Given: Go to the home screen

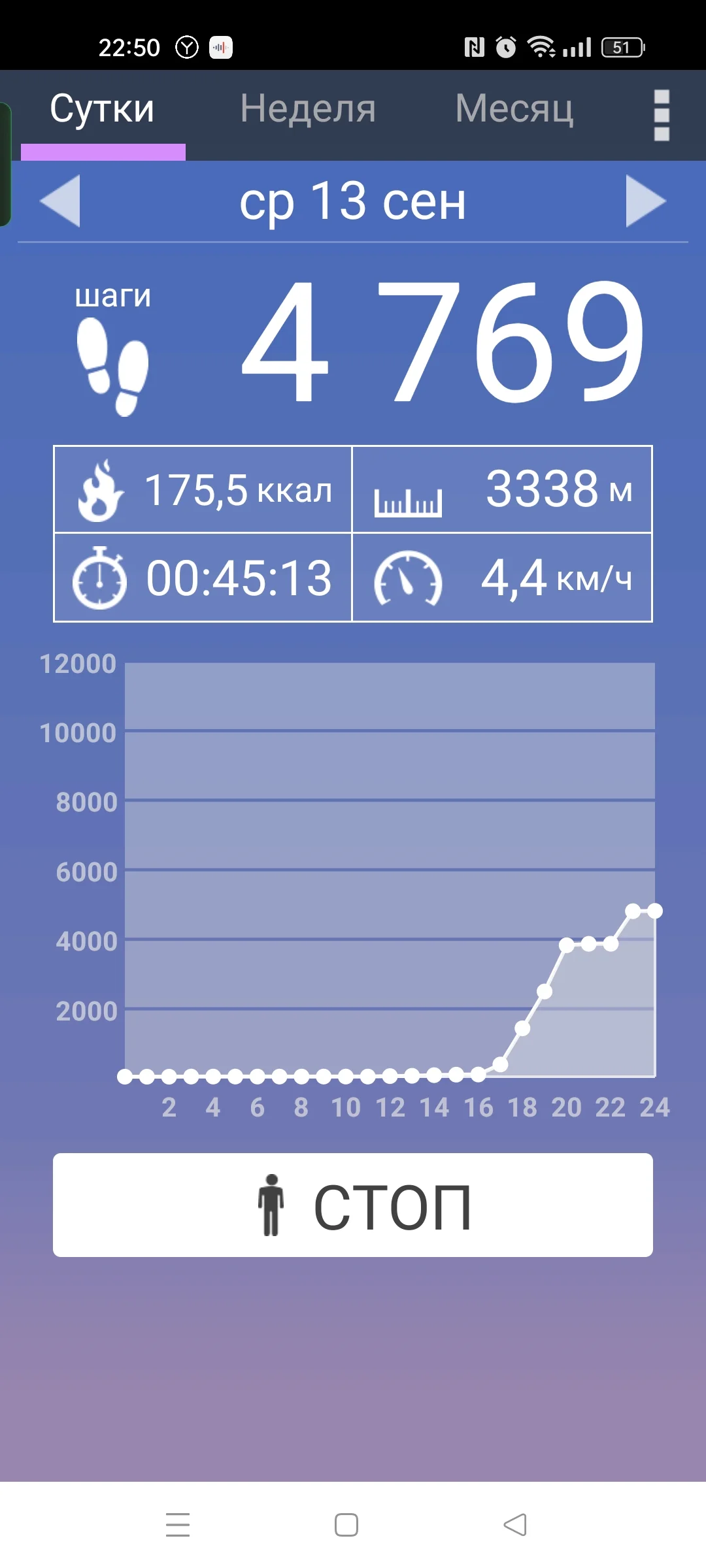Looking at the screenshot, I should 346,1525.
